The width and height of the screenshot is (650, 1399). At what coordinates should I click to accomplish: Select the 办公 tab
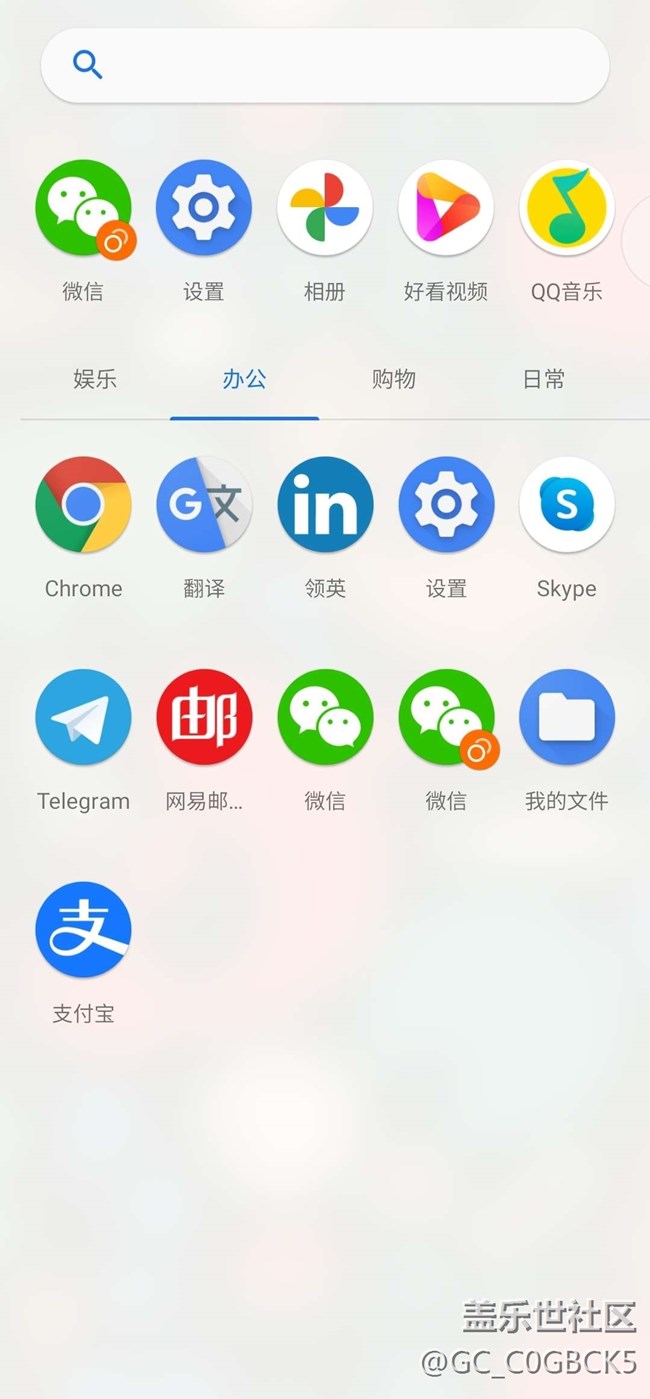[x=244, y=379]
